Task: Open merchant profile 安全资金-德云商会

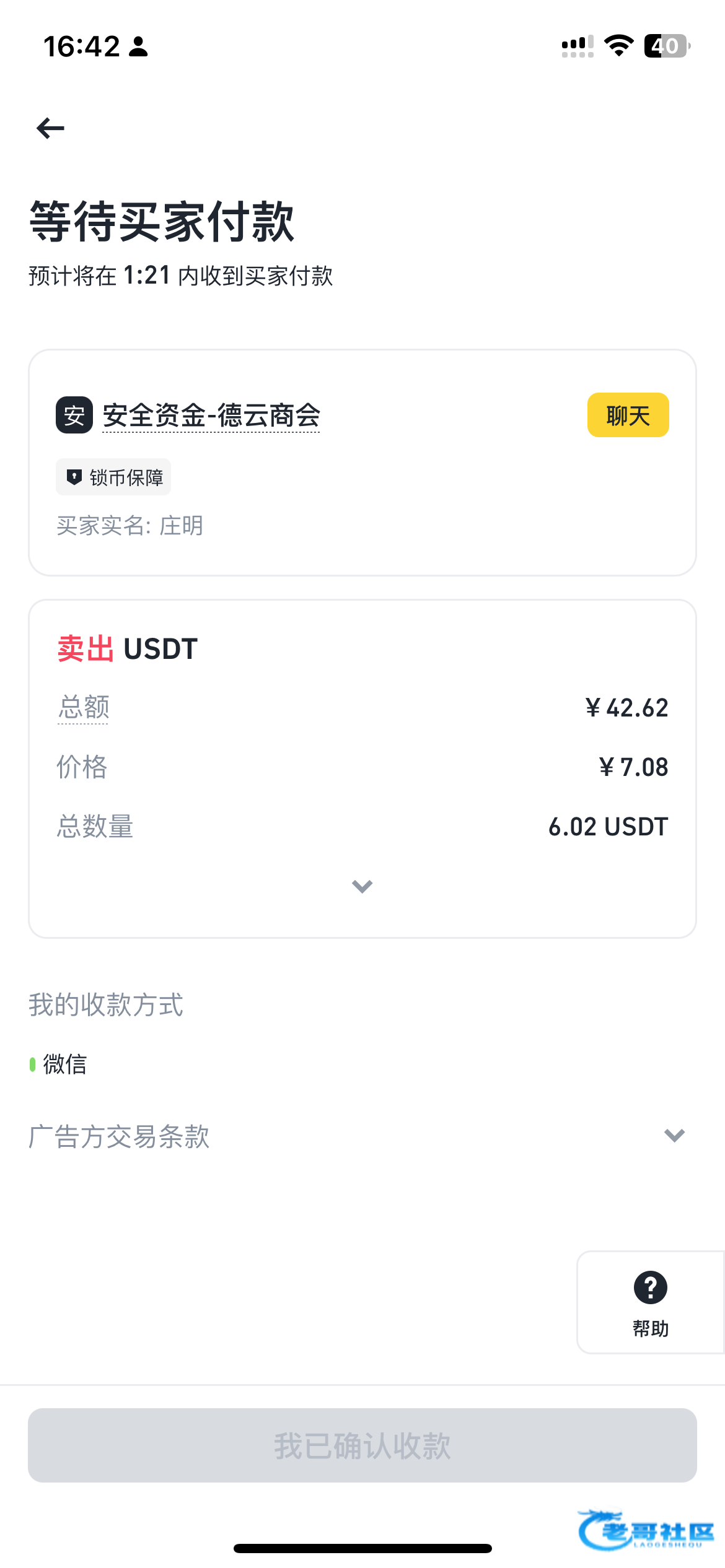Action: tap(211, 416)
